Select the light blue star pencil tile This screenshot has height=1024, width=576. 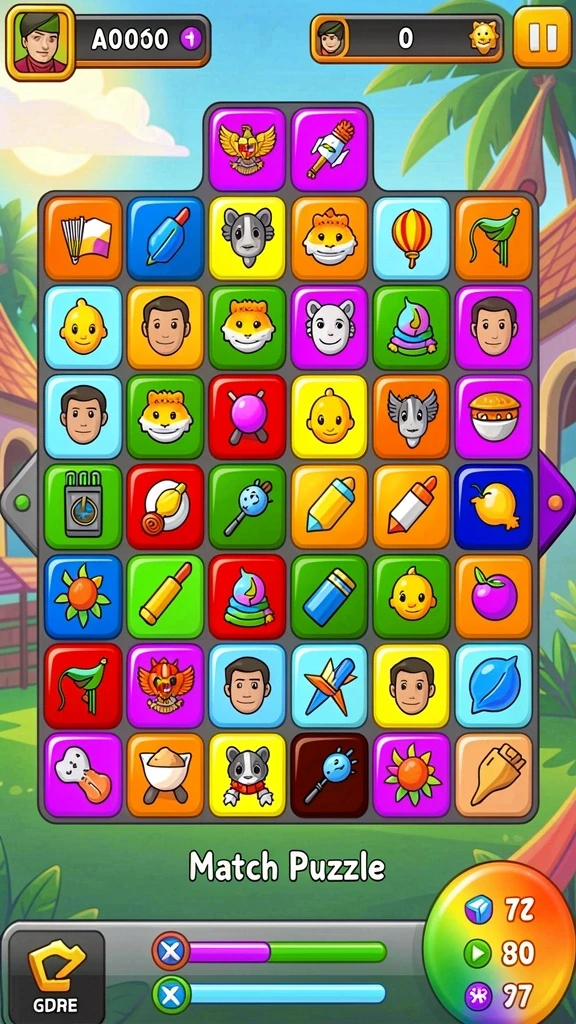(x=329, y=686)
